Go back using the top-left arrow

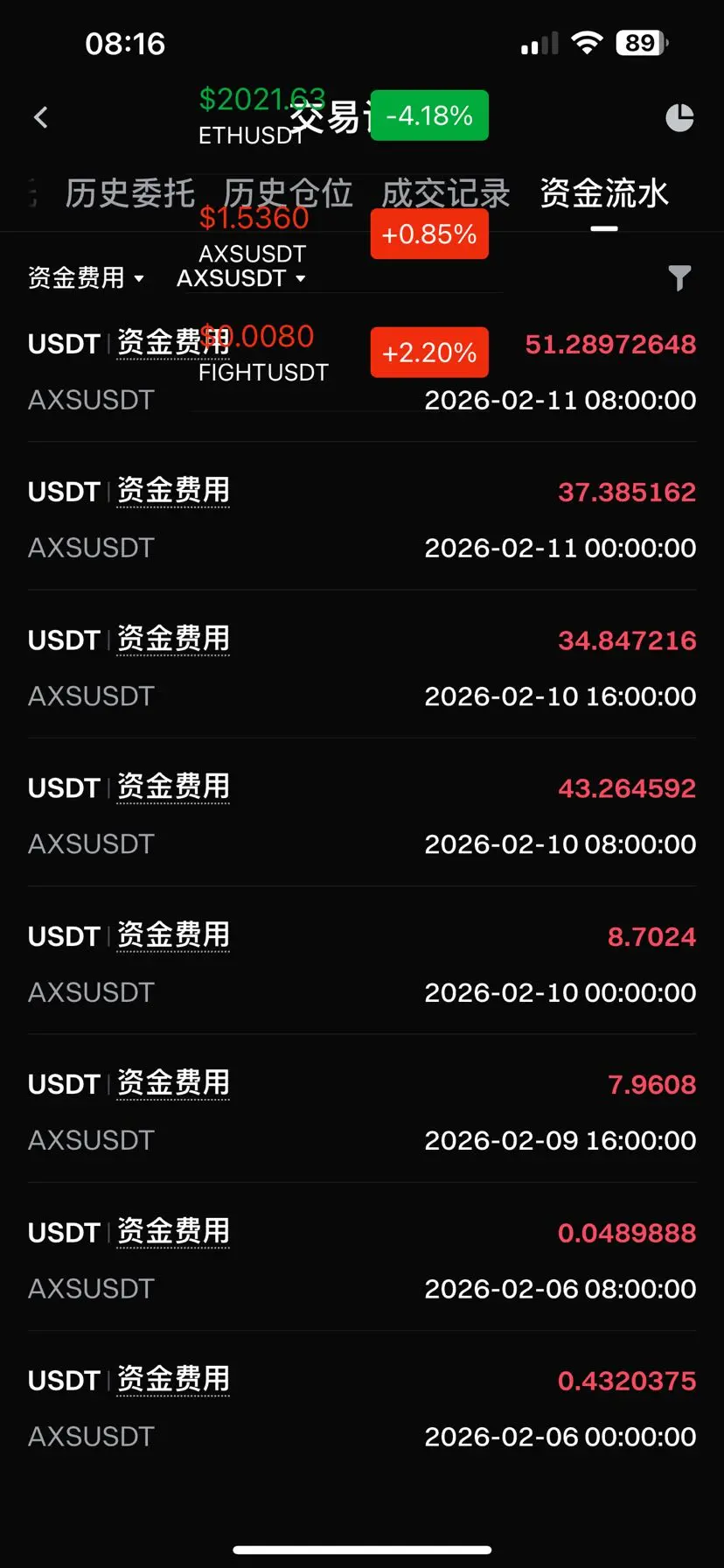tap(40, 117)
